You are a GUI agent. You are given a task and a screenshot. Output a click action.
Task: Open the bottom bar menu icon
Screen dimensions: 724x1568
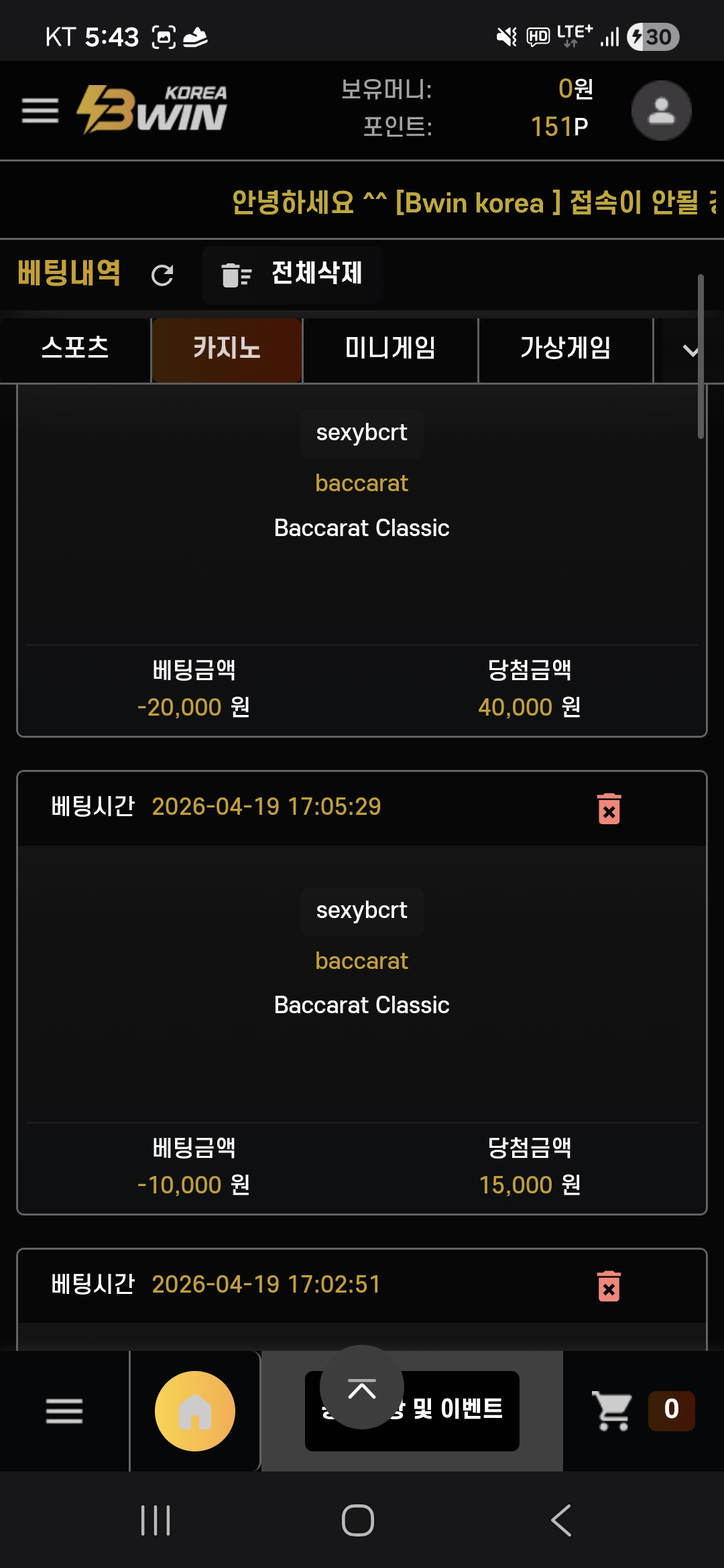64,1411
